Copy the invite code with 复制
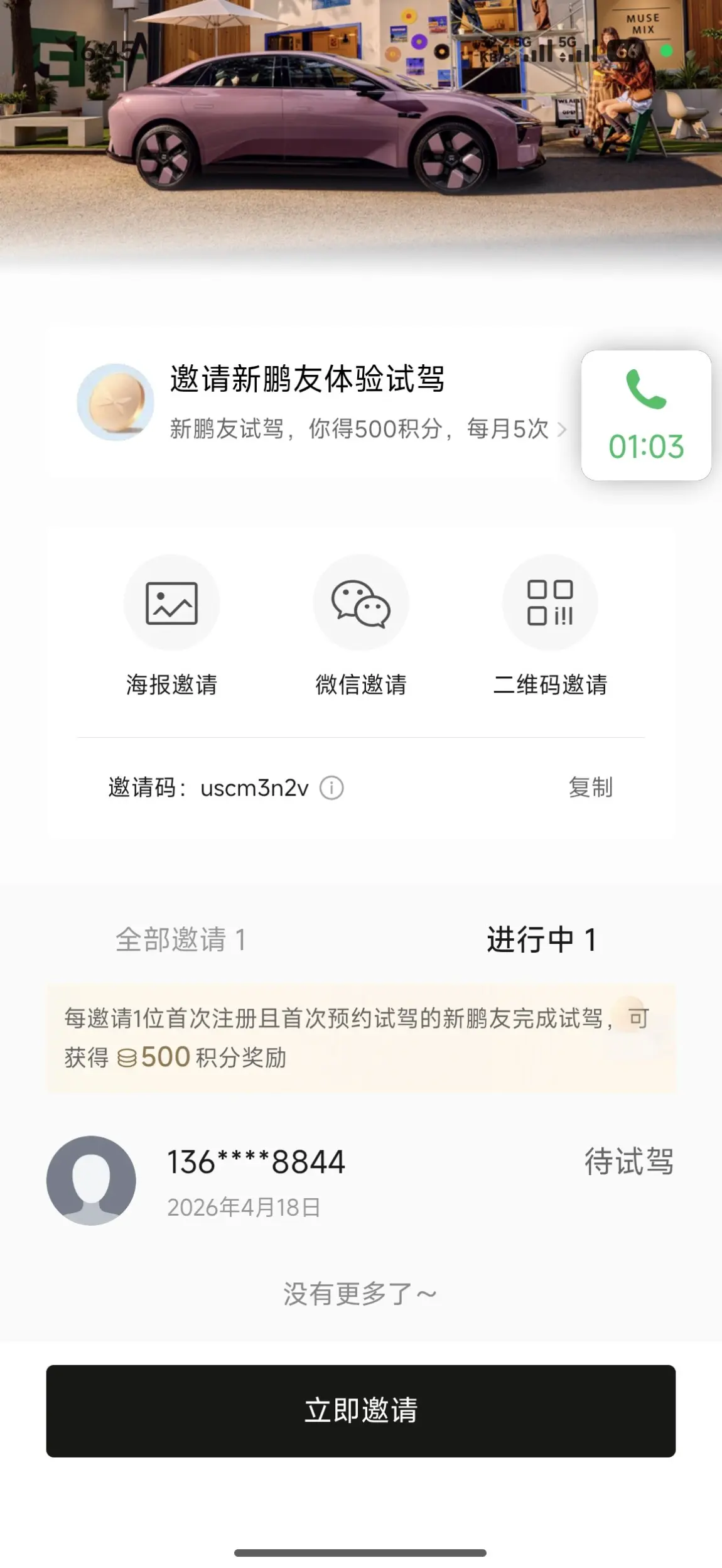Screen dimensions: 722x1568 (590, 787)
